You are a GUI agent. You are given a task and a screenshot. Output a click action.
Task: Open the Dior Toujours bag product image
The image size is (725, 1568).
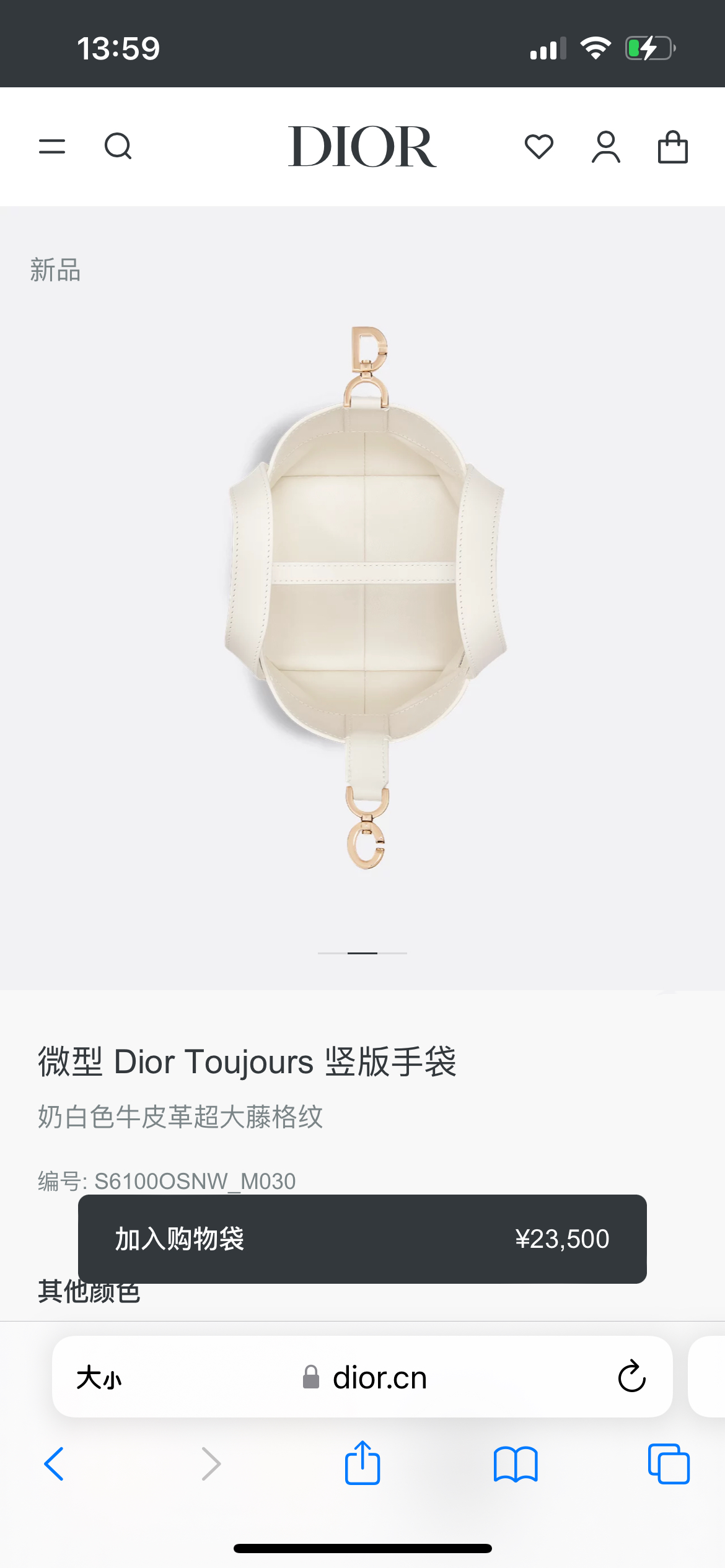tap(366, 595)
